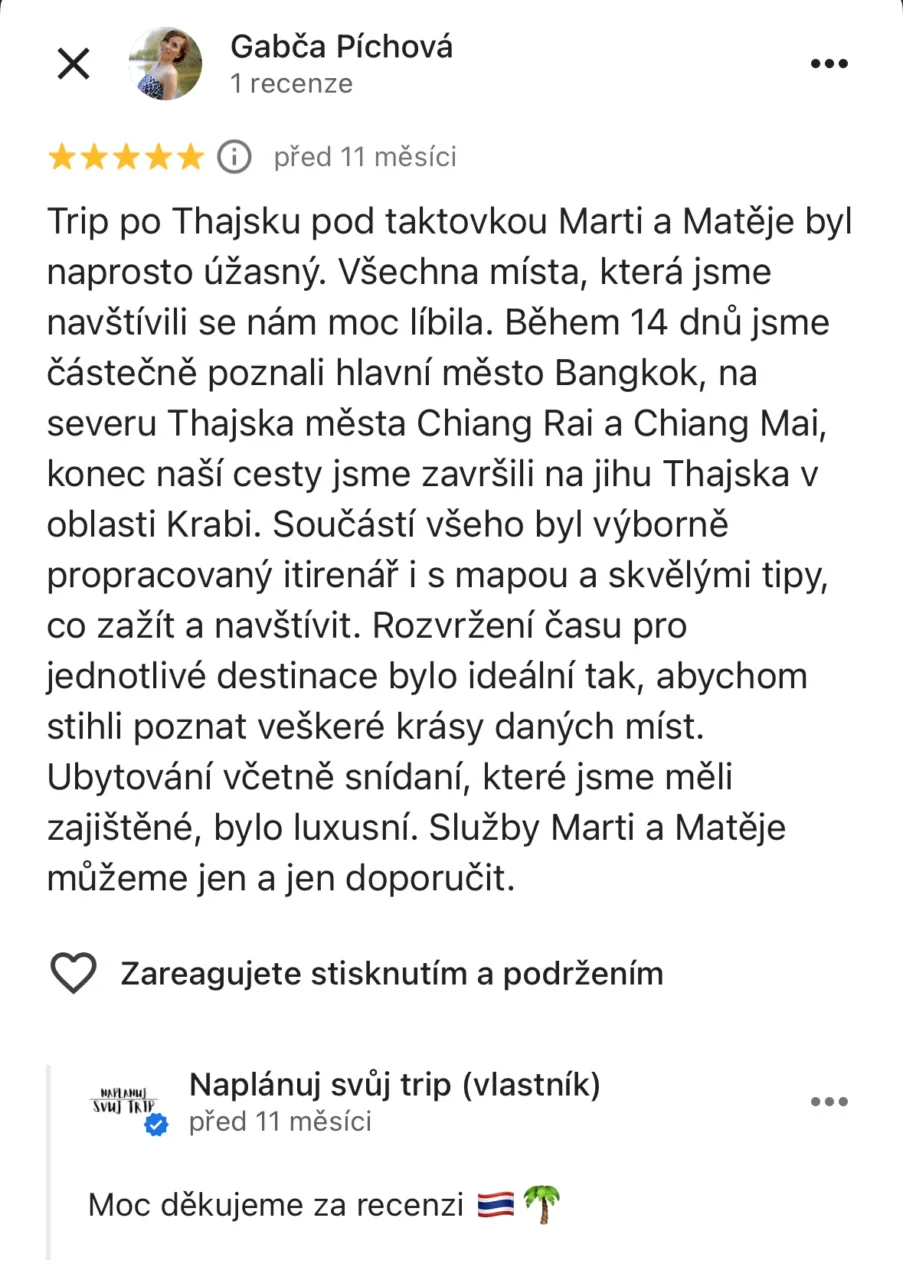Open the review's overflow menu
This screenshot has width=903, height=1280.
click(828, 64)
